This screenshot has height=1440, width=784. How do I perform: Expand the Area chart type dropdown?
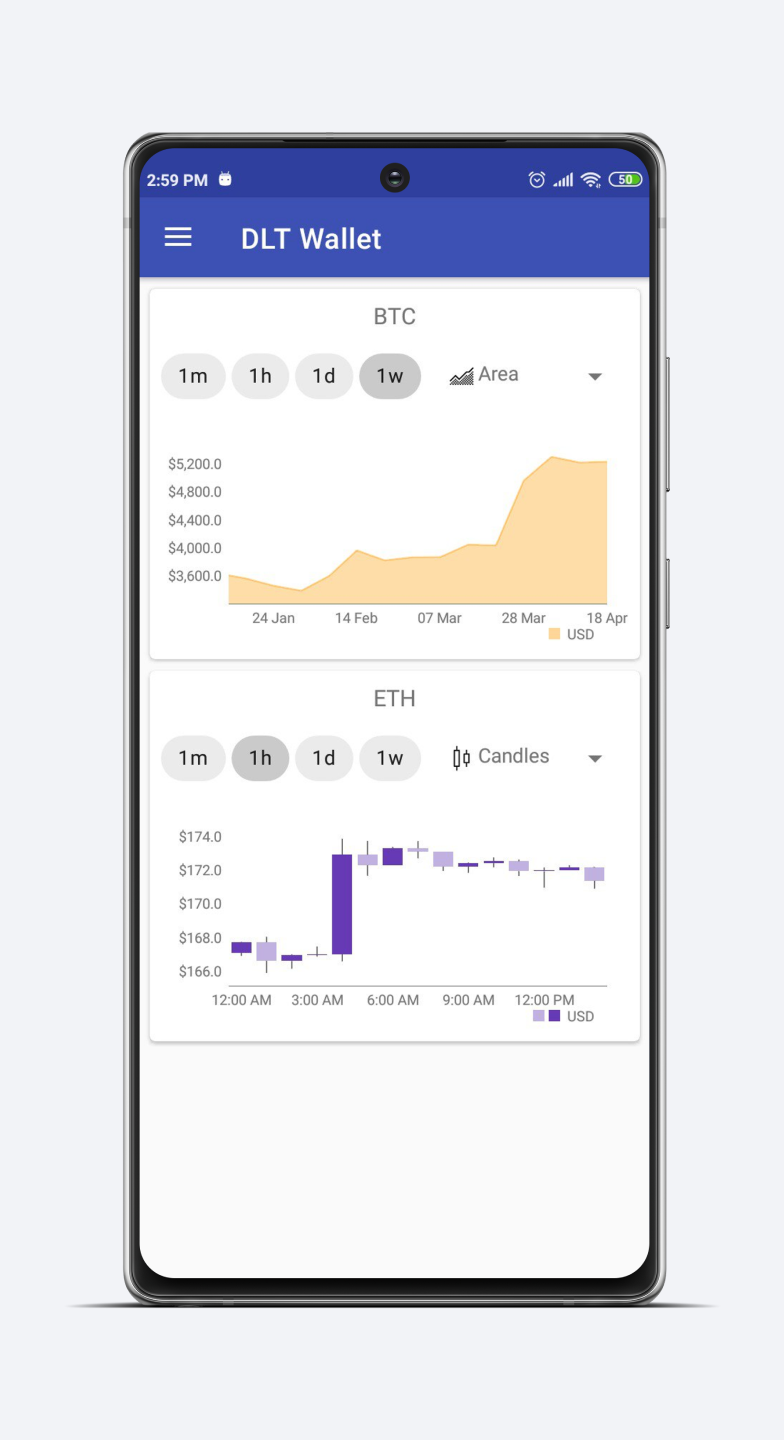(x=527, y=376)
